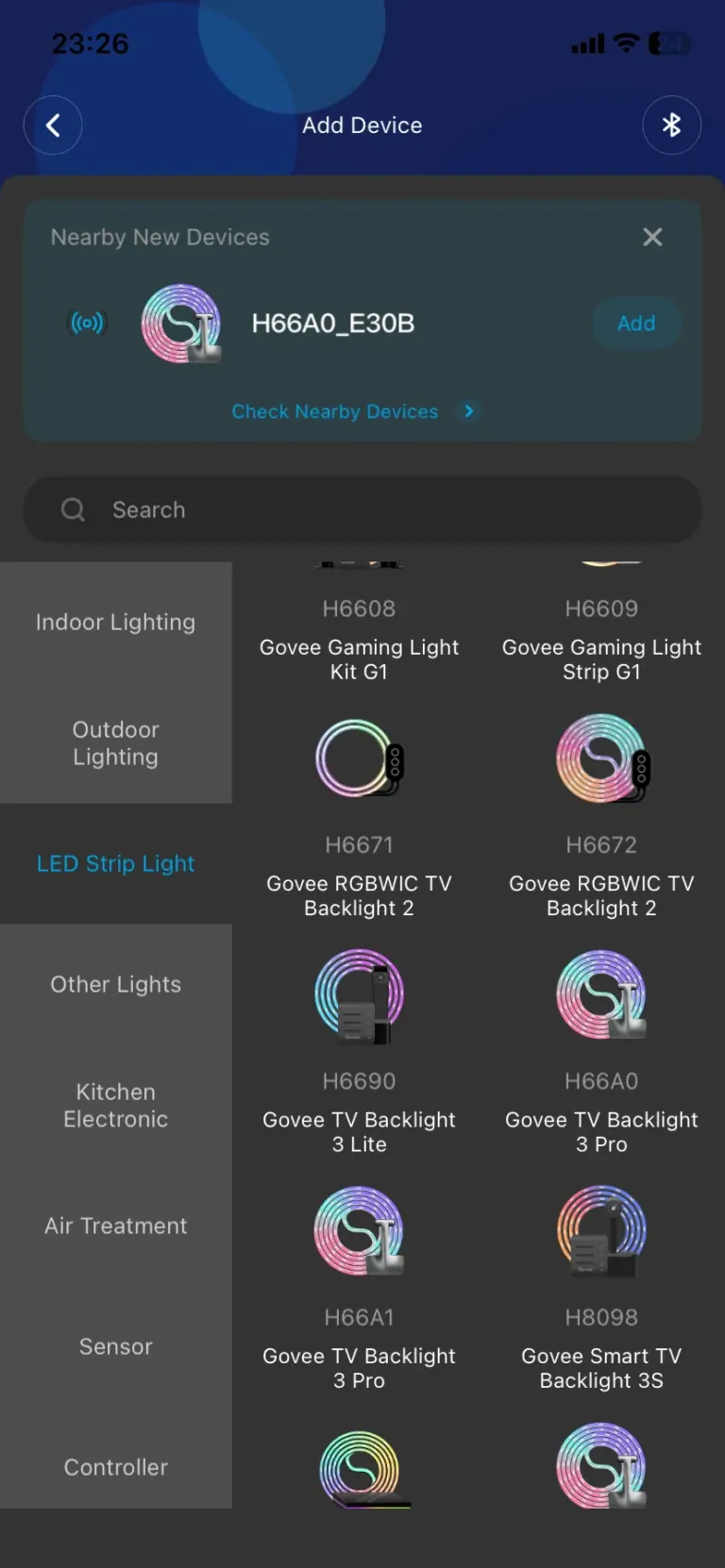The height and width of the screenshot is (1568, 725).
Task: Open Check Nearby Devices
Action: pyautogui.click(x=335, y=411)
